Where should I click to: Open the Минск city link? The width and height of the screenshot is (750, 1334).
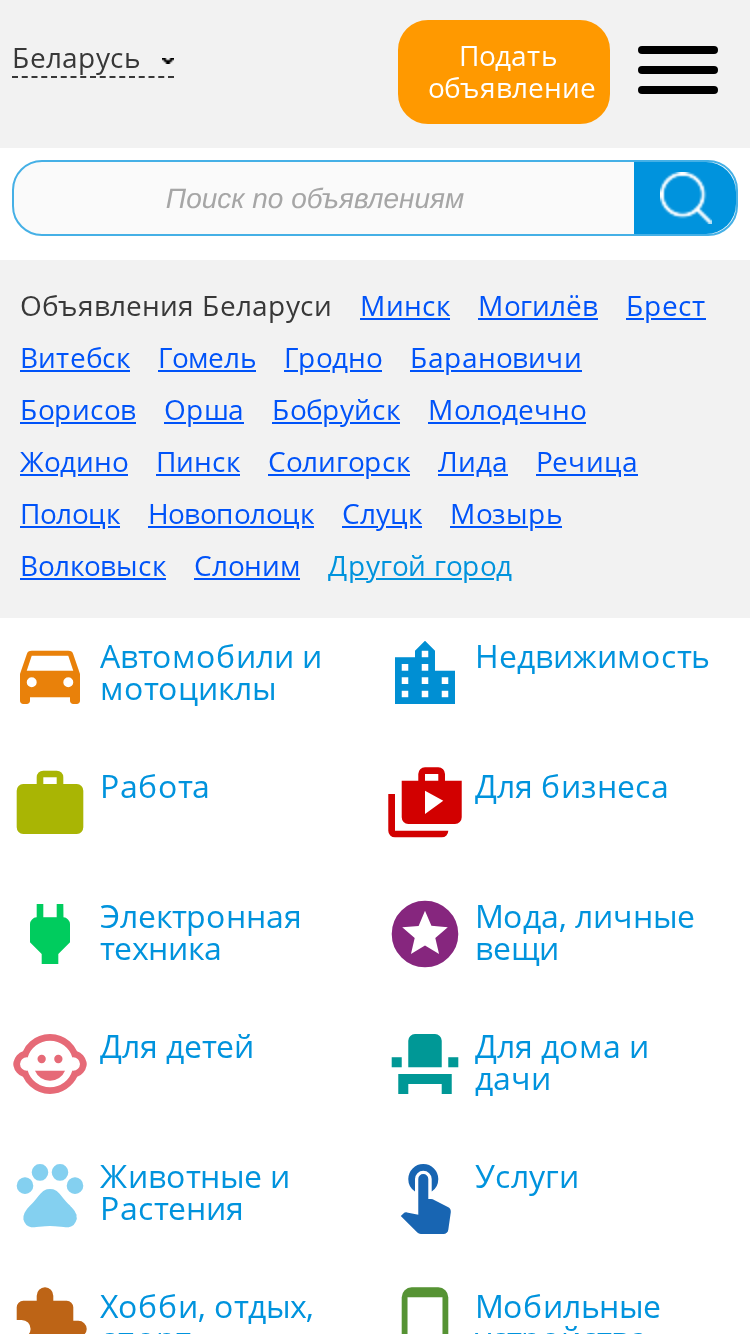(405, 306)
